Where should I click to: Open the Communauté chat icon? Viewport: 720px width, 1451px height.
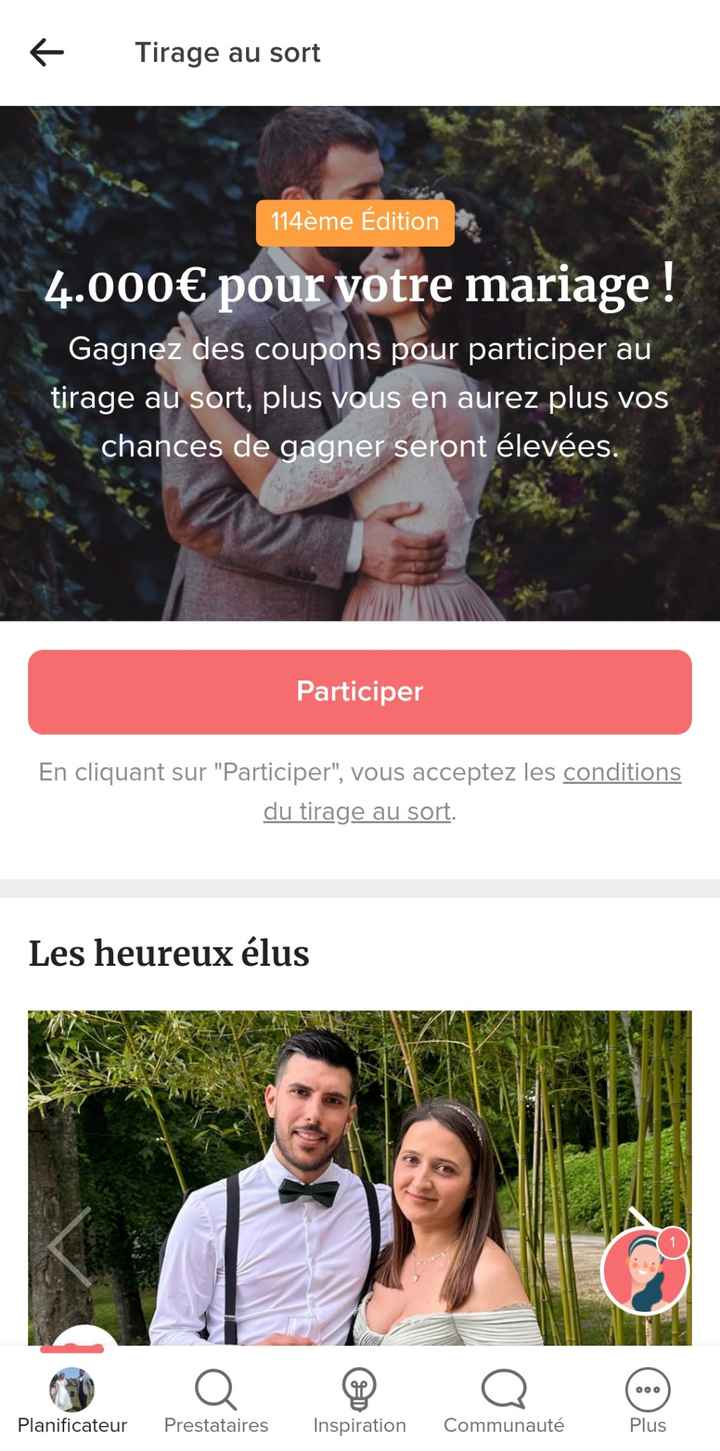[x=503, y=1390]
